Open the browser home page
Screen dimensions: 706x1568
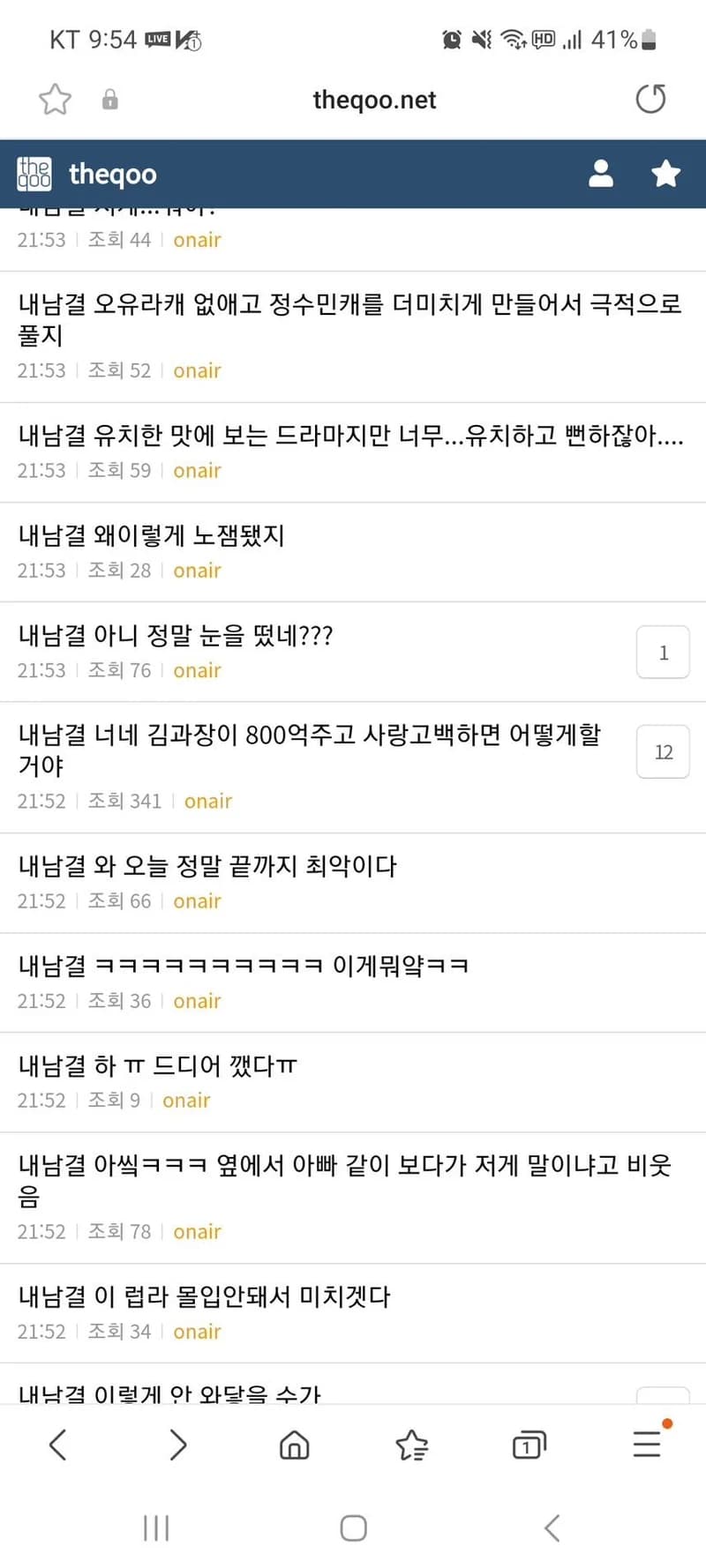[x=294, y=1445]
